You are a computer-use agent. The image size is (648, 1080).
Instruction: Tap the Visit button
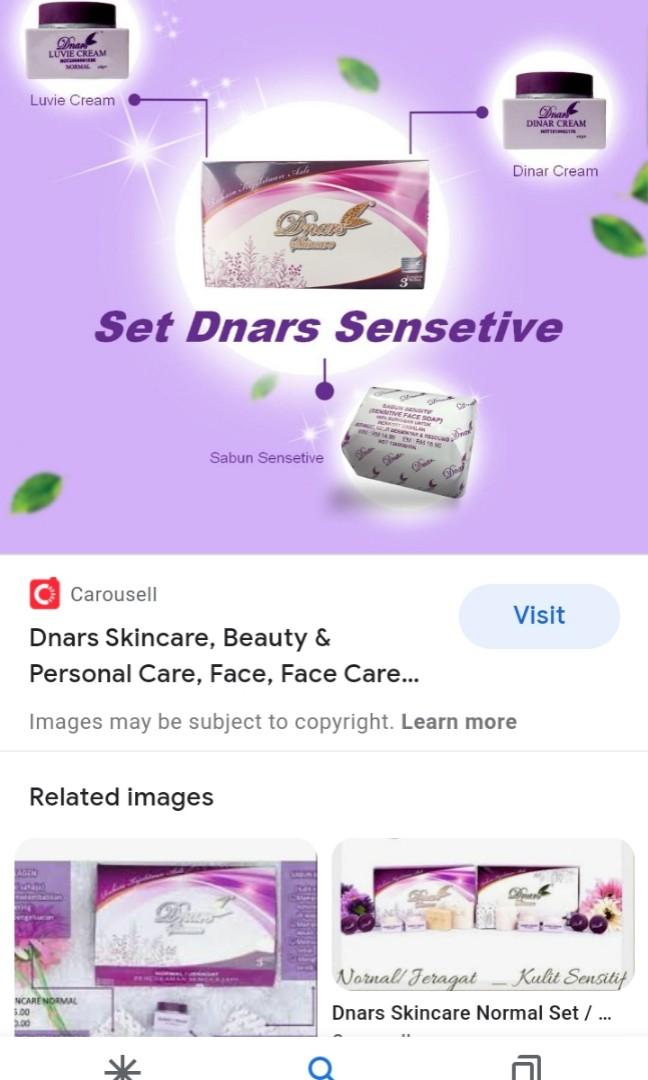click(539, 616)
